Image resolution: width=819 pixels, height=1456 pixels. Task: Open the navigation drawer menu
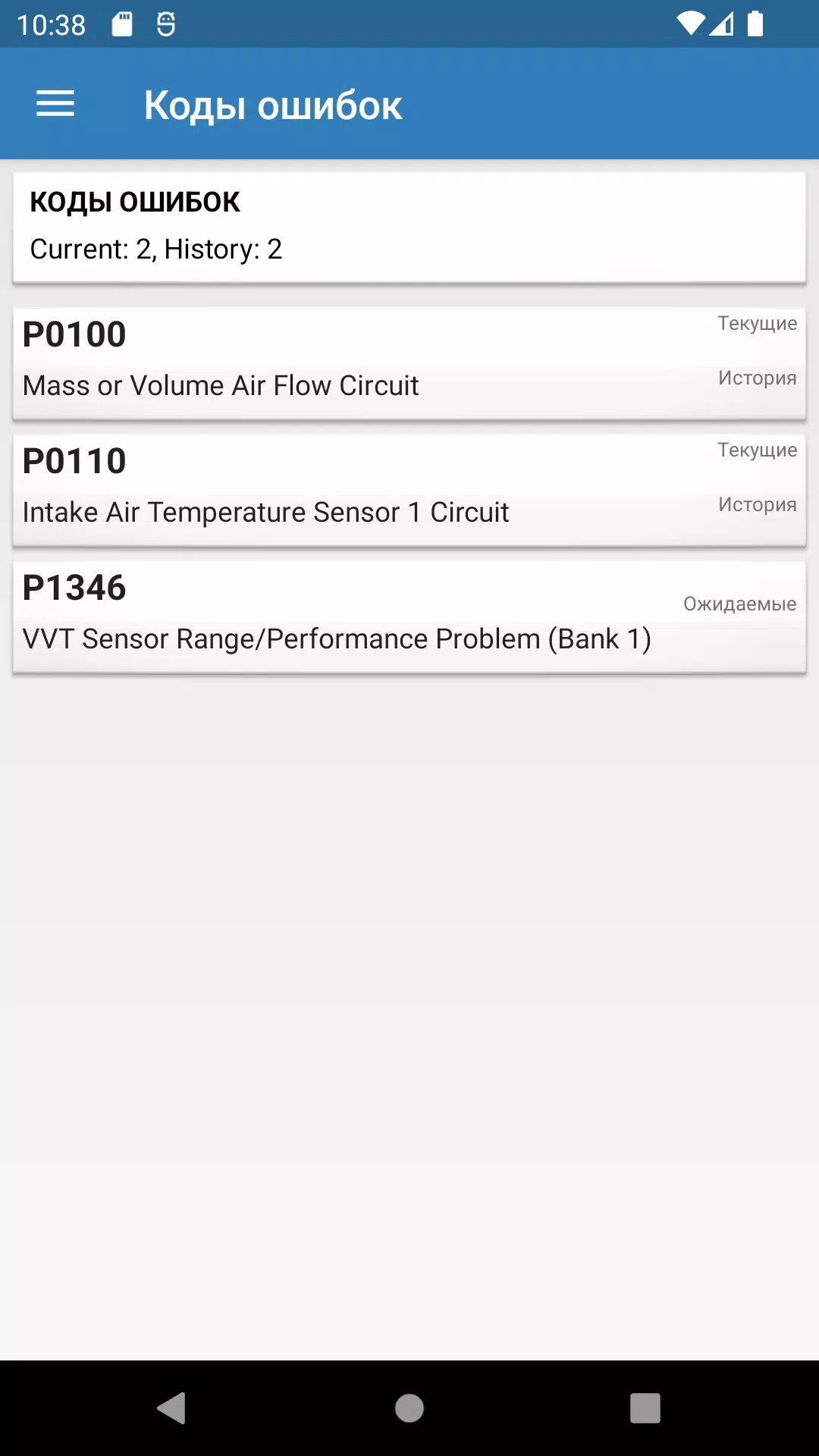click(x=55, y=104)
